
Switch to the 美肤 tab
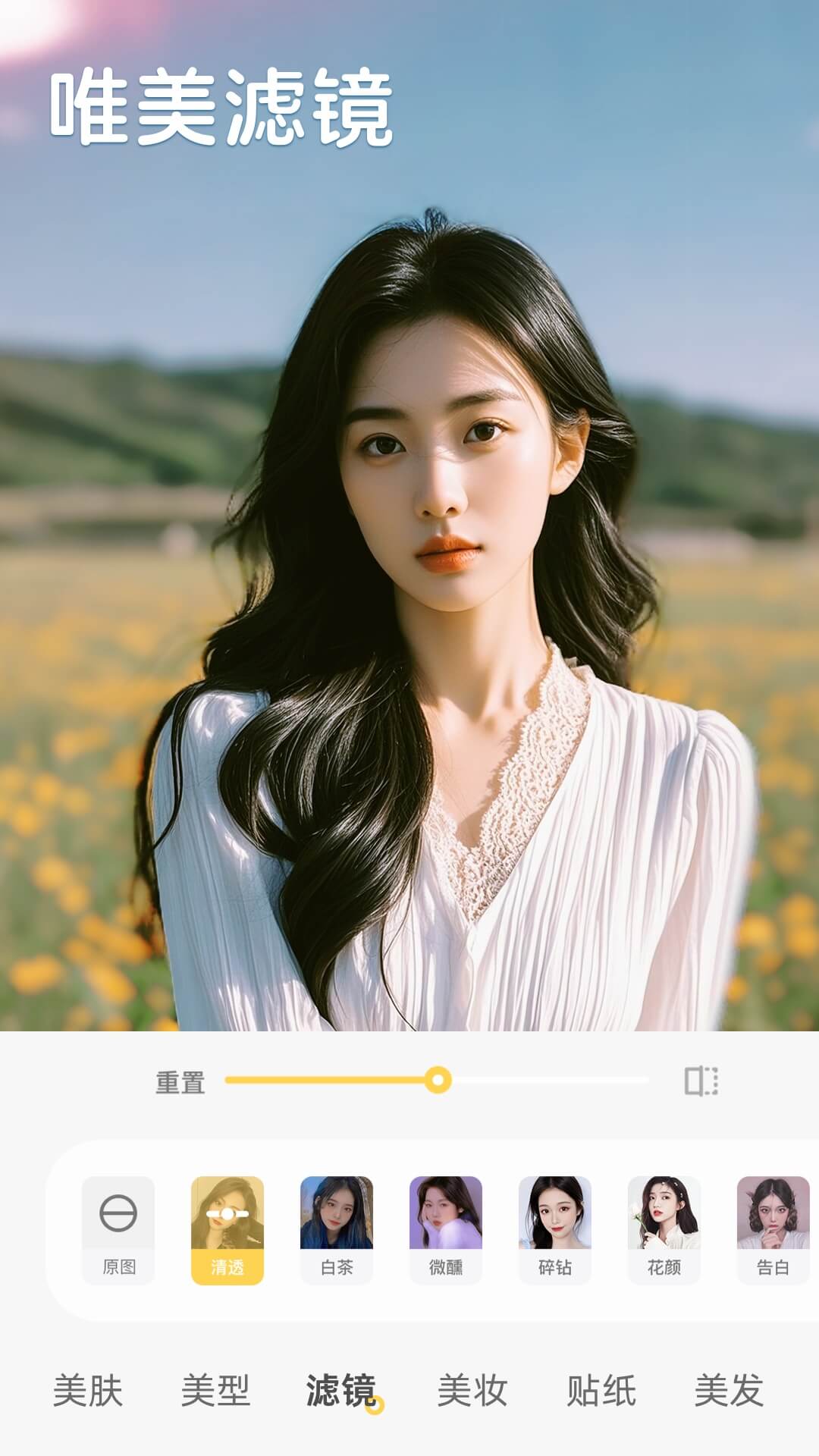point(88,1391)
